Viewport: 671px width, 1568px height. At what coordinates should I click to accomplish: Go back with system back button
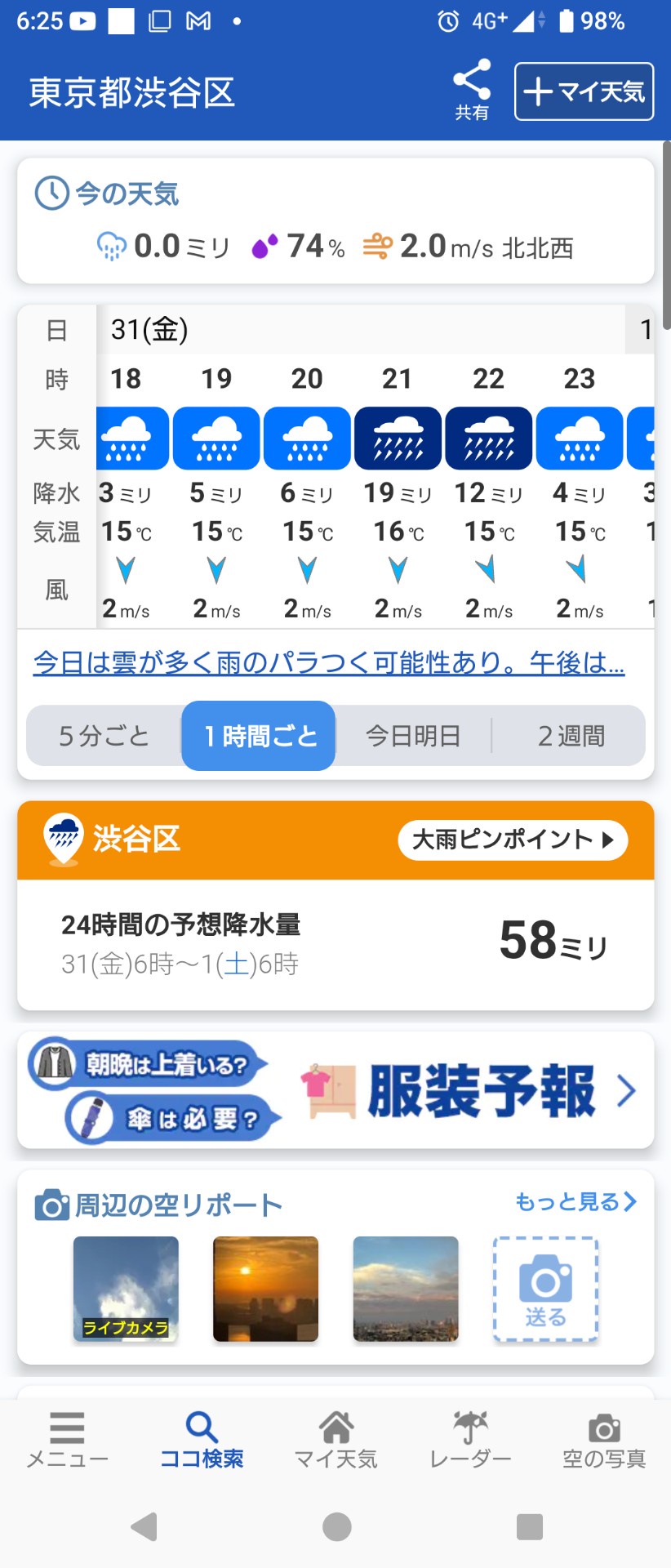[x=144, y=1526]
